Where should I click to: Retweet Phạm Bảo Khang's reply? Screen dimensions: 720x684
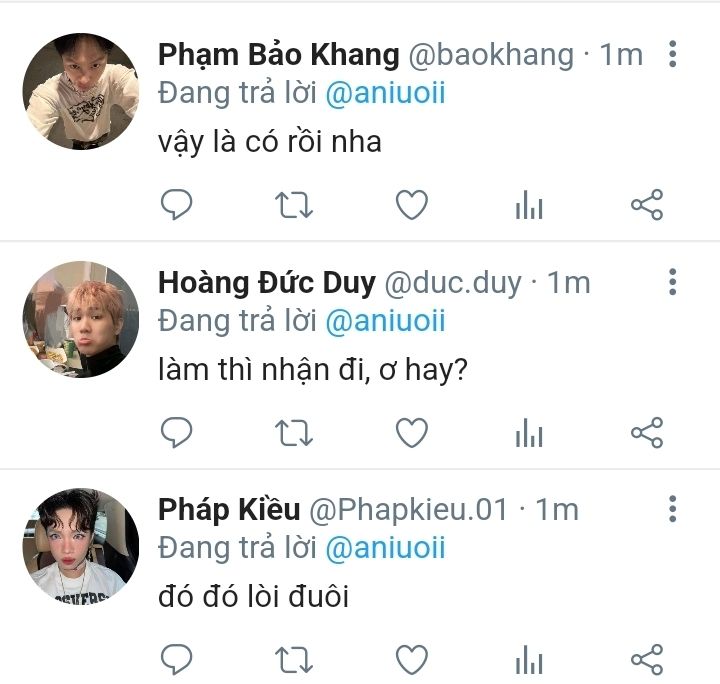pyautogui.click(x=294, y=205)
